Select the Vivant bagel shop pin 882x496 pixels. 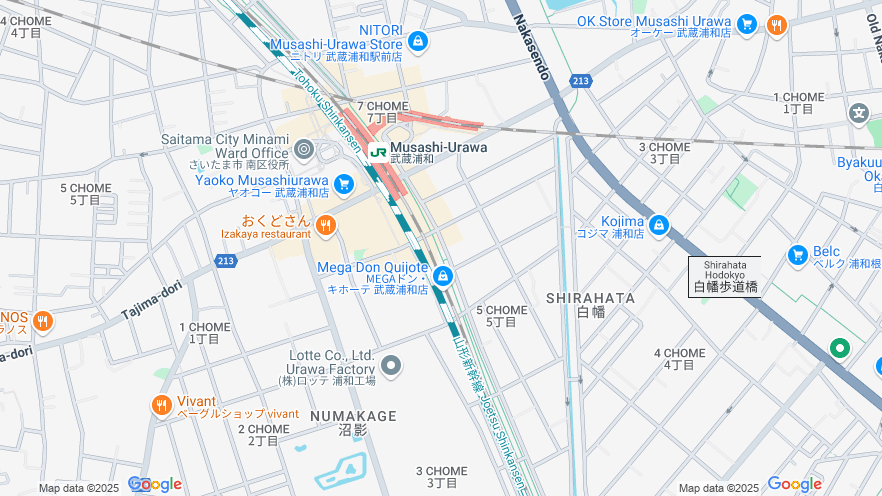click(161, 405)
